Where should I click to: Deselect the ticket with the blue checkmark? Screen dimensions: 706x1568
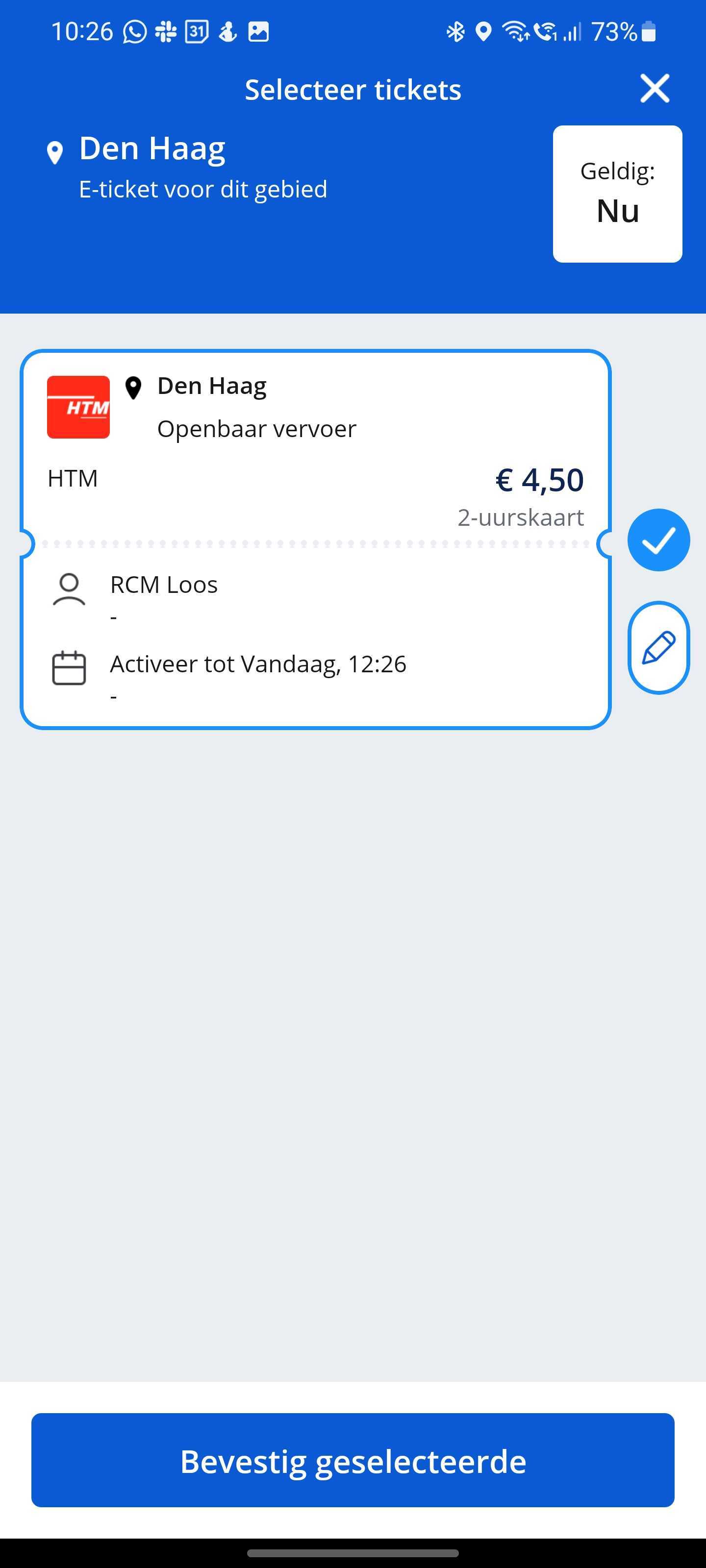click(x=658, y=540)
